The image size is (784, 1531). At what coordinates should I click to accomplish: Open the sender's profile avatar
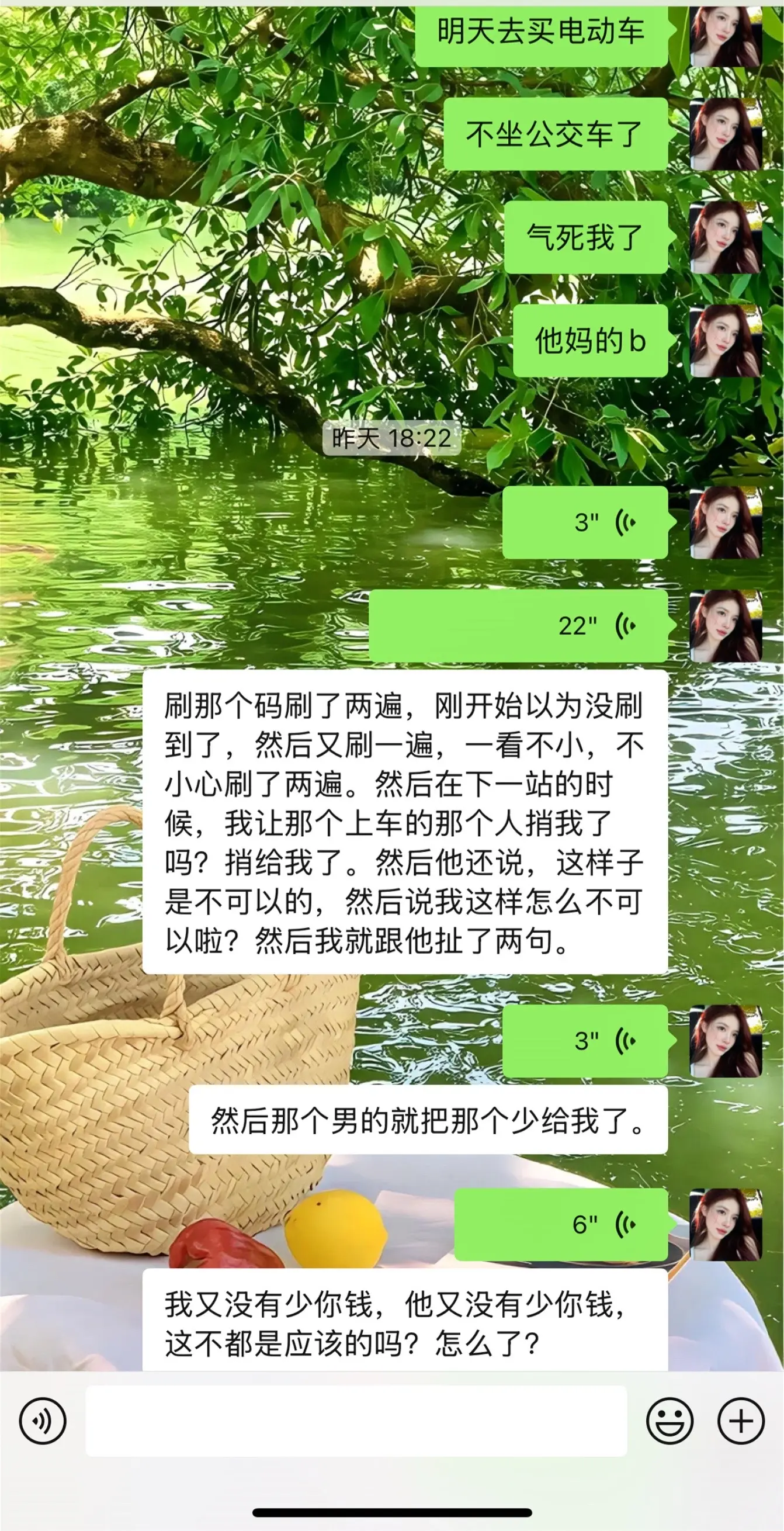pyautogui.click(x=723, y=523)
